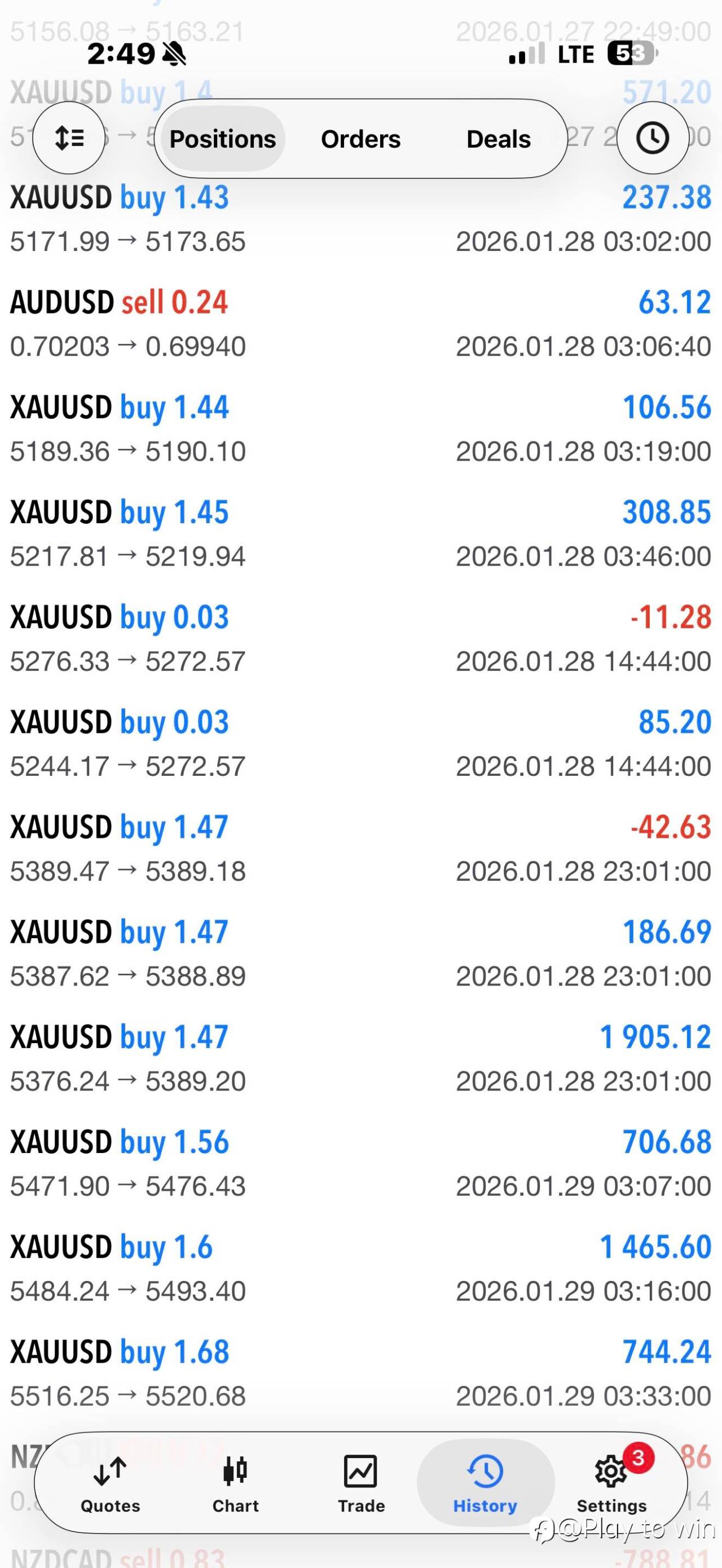Open the XAUUSD position with -11.28 loss
The width and height of the screenshot is (722, 1568).
click(361, 638)
